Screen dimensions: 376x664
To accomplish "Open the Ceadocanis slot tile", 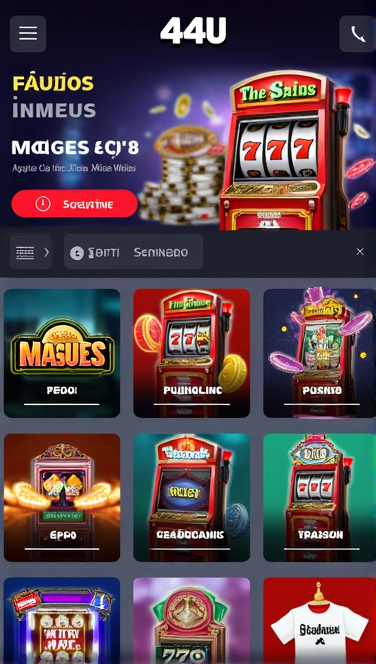I will coord(192,498).
